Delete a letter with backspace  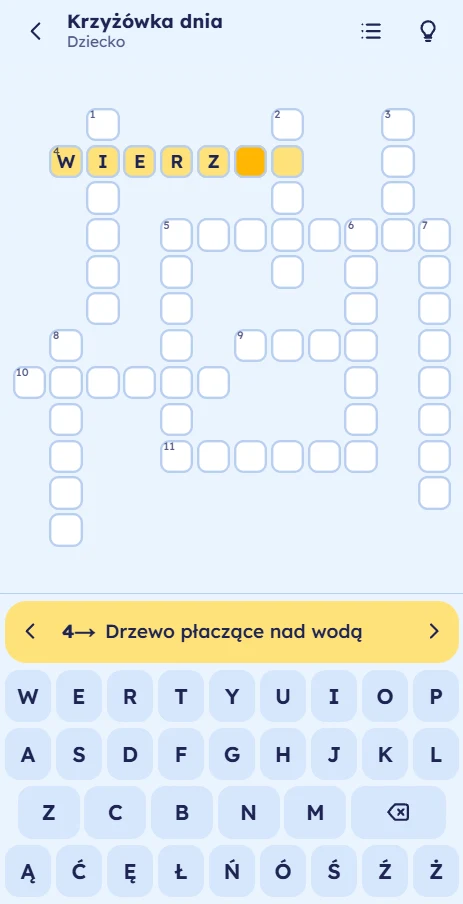(x=398, y=812)
